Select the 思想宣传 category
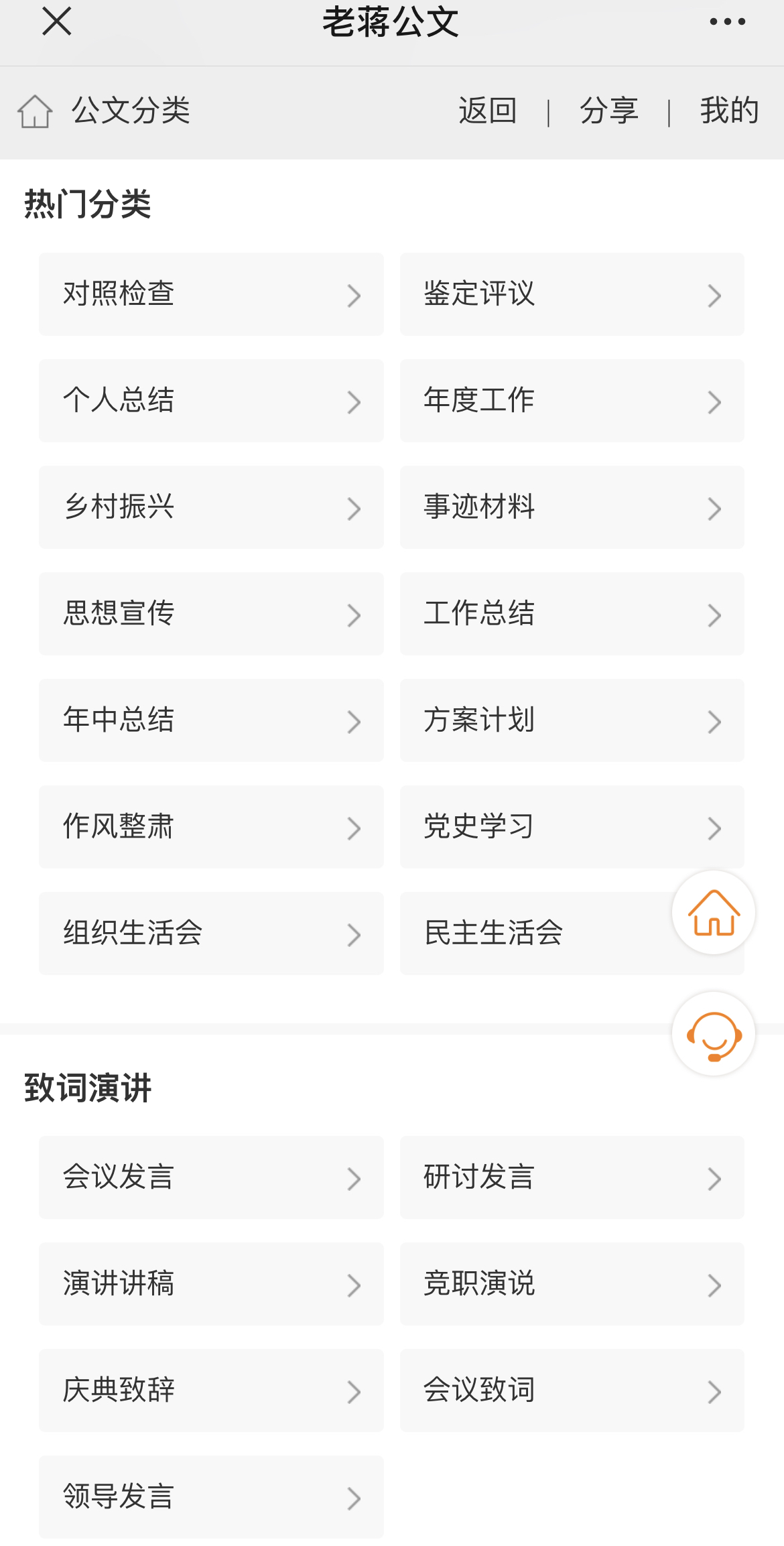This screenshot has height=1546, width=784. (211, 614)
